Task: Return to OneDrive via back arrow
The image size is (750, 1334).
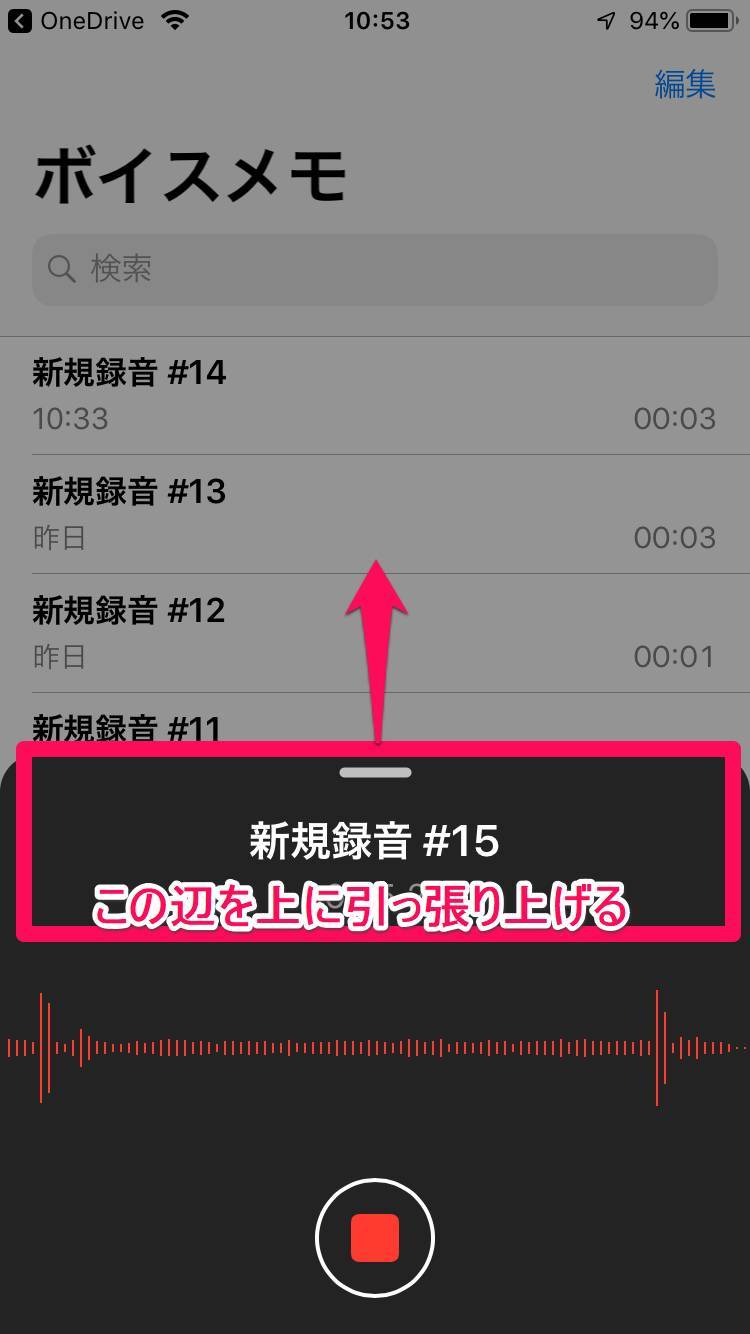Action: [x=20, y=21]
